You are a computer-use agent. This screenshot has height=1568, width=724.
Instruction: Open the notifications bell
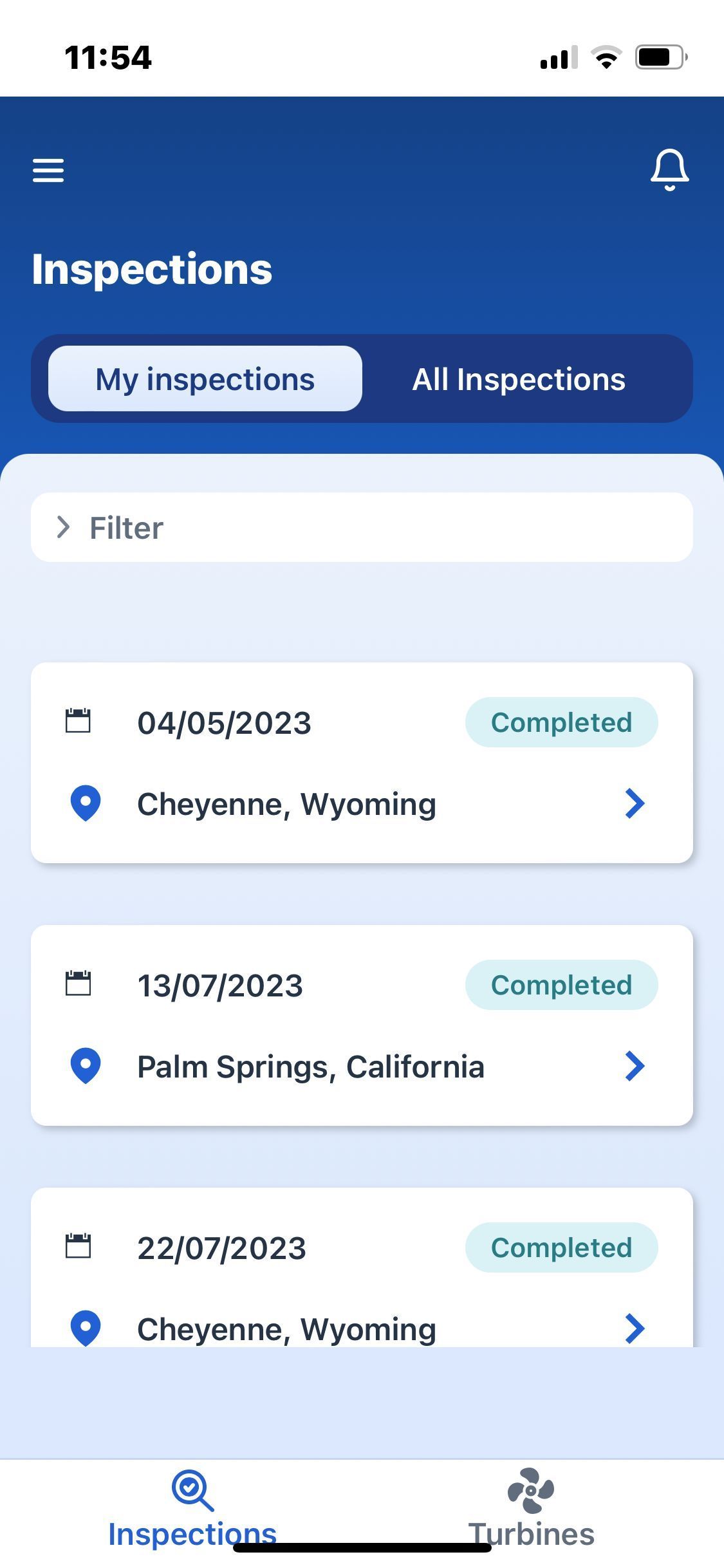coord(669,170)
